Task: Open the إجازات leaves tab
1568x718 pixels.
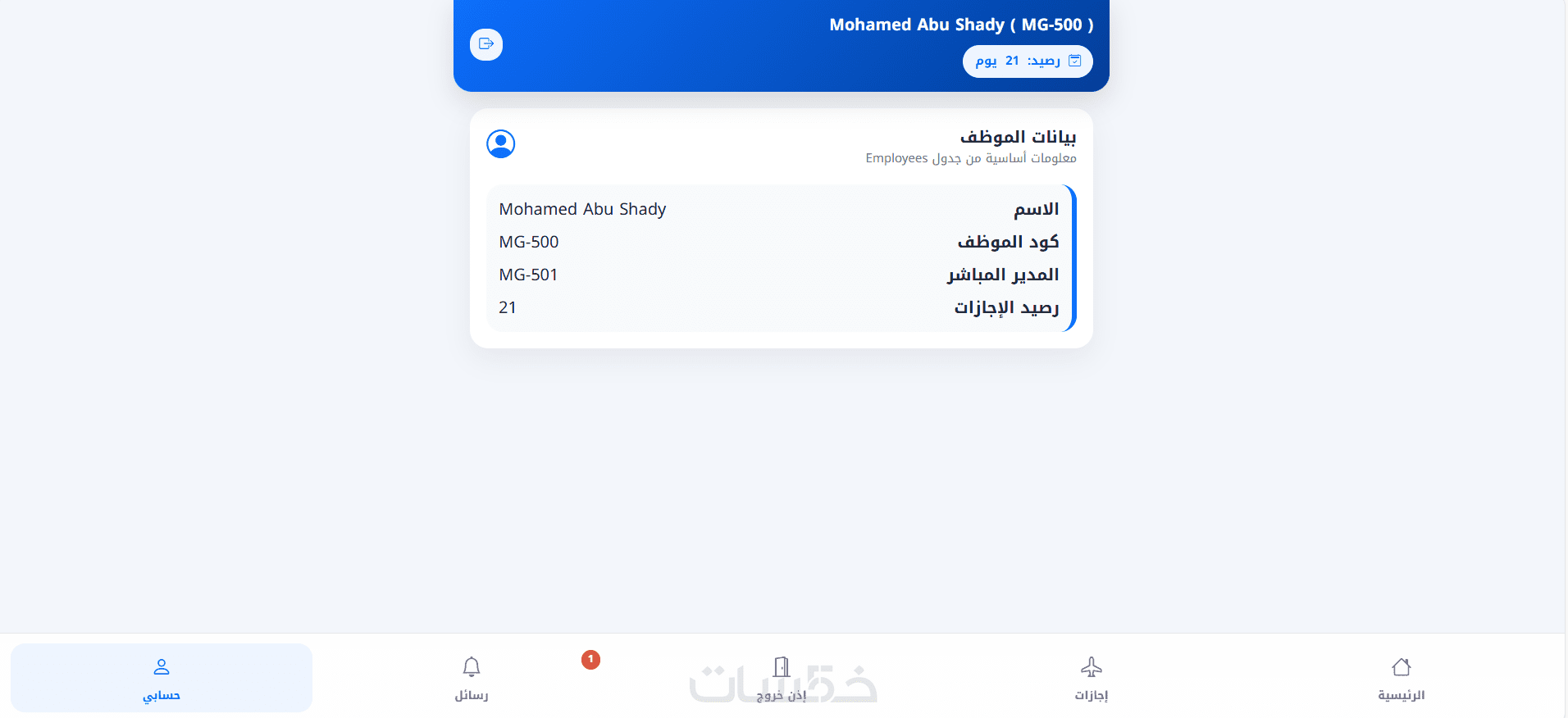Action: [1091, 679]
